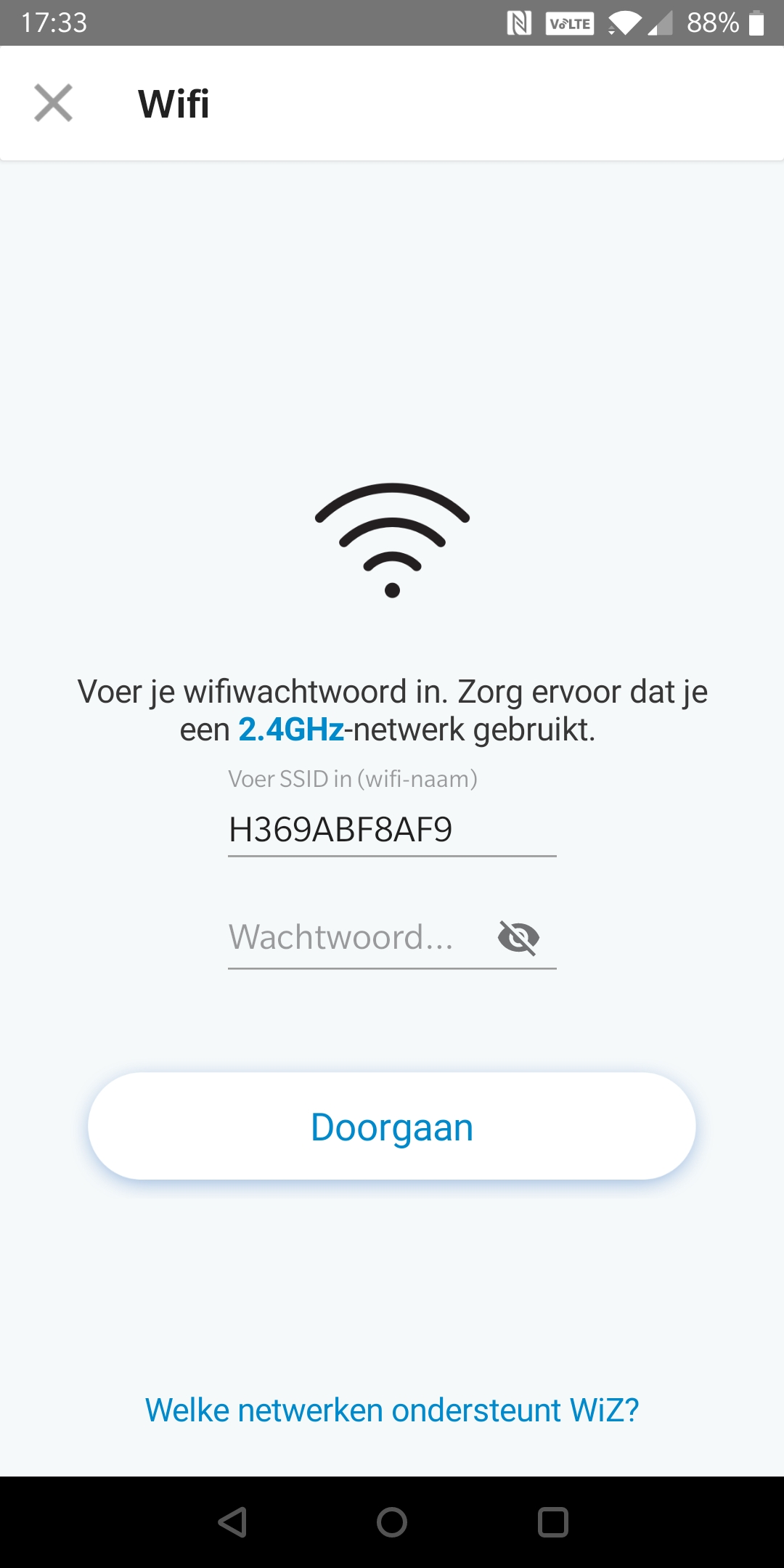The width and height of the screenshot is (784, 1568).
Task: Focus the Wachtwoord password field
Action: 356,937
